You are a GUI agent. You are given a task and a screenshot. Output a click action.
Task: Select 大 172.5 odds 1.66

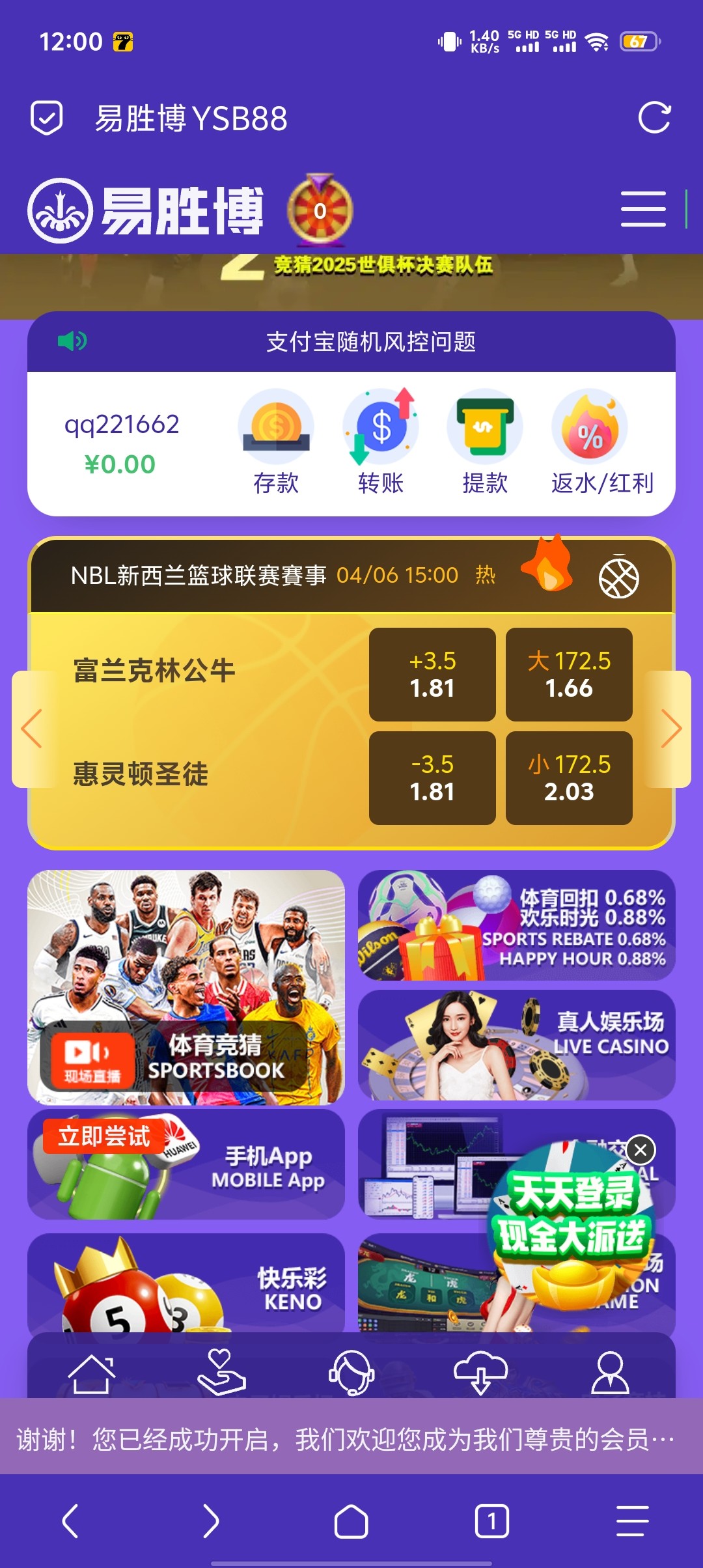coord(569,675)
